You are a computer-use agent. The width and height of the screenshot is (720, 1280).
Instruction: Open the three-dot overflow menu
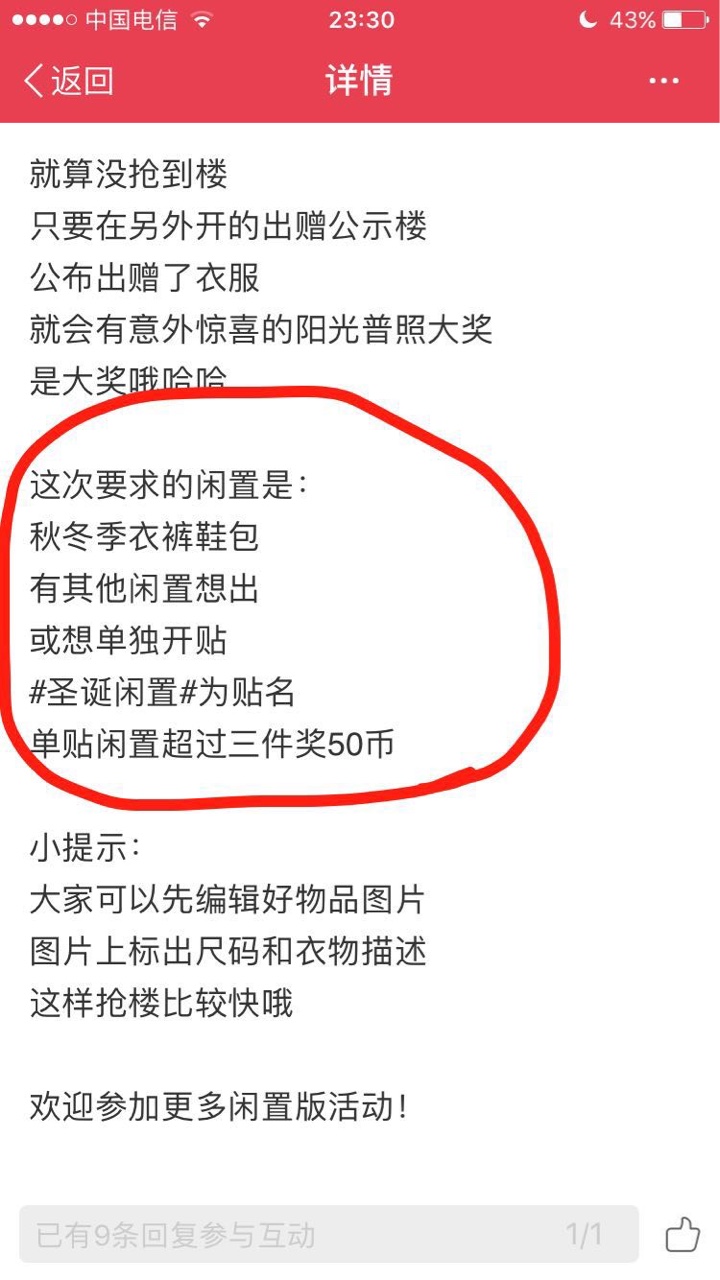[664, 81]
